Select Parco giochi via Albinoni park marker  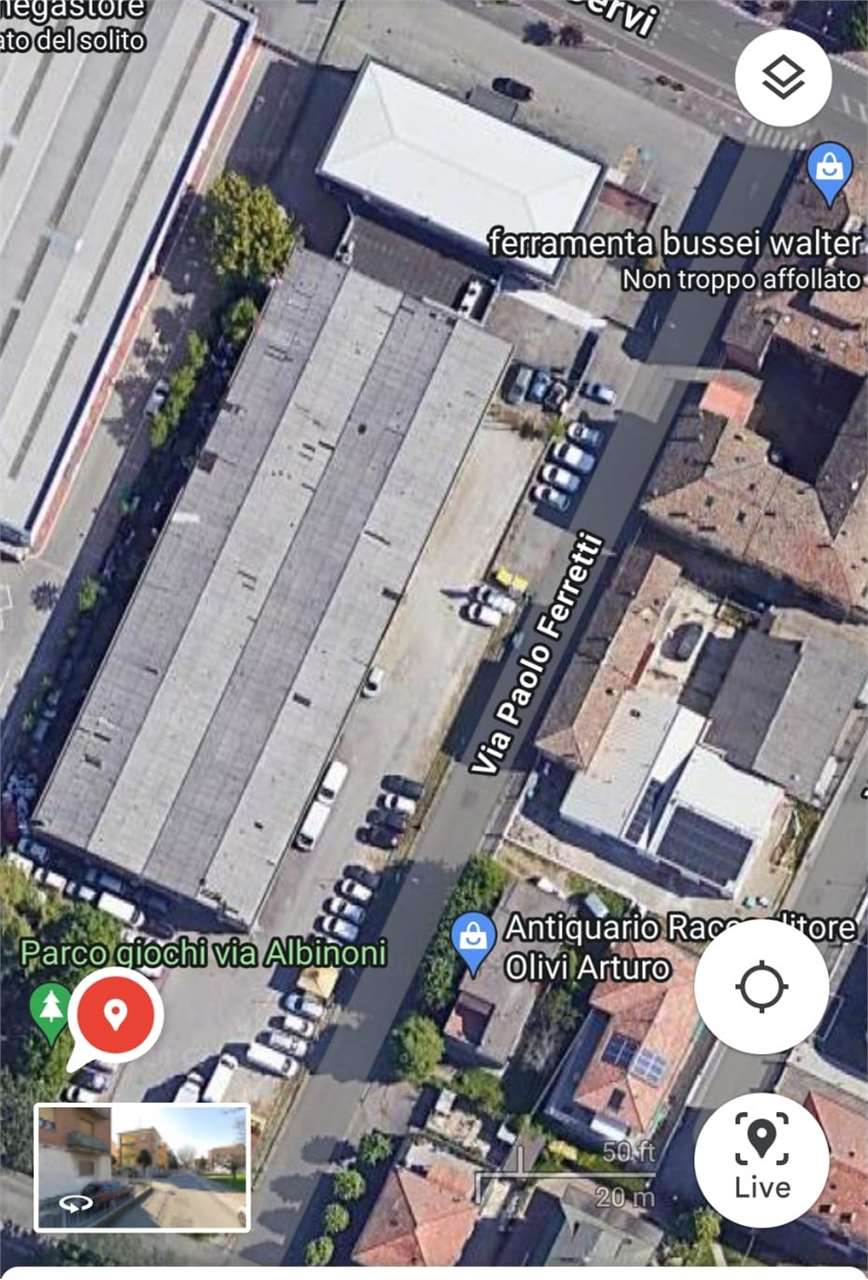(50, 1006)
